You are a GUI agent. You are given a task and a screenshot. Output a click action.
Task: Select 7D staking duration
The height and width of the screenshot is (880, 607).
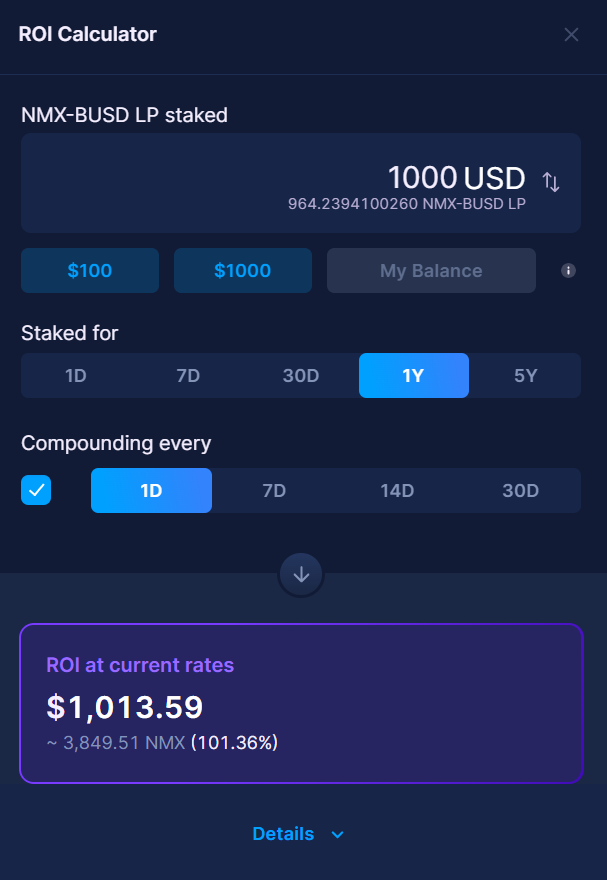[188, 376]
